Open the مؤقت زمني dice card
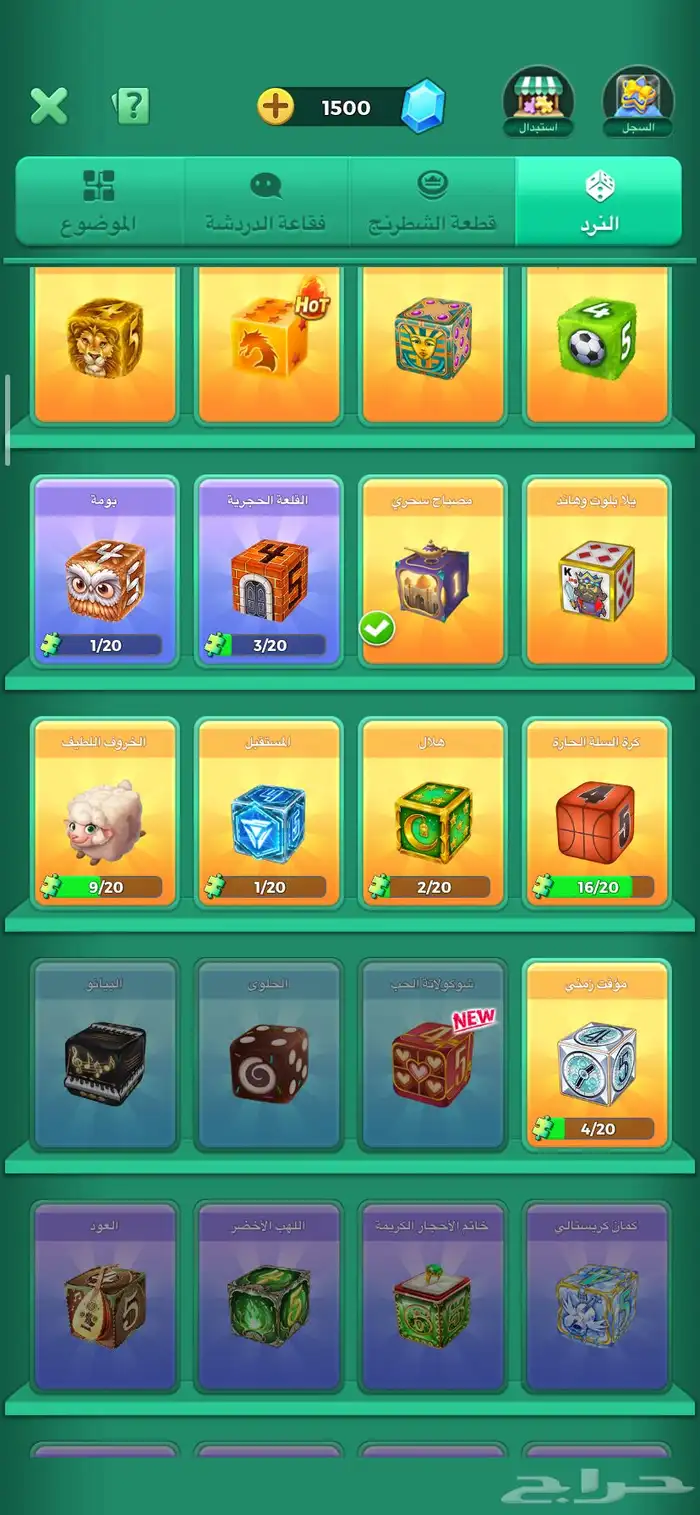Image resolution: width=700 pixels, height=1515 pixels. point(596,1055)
